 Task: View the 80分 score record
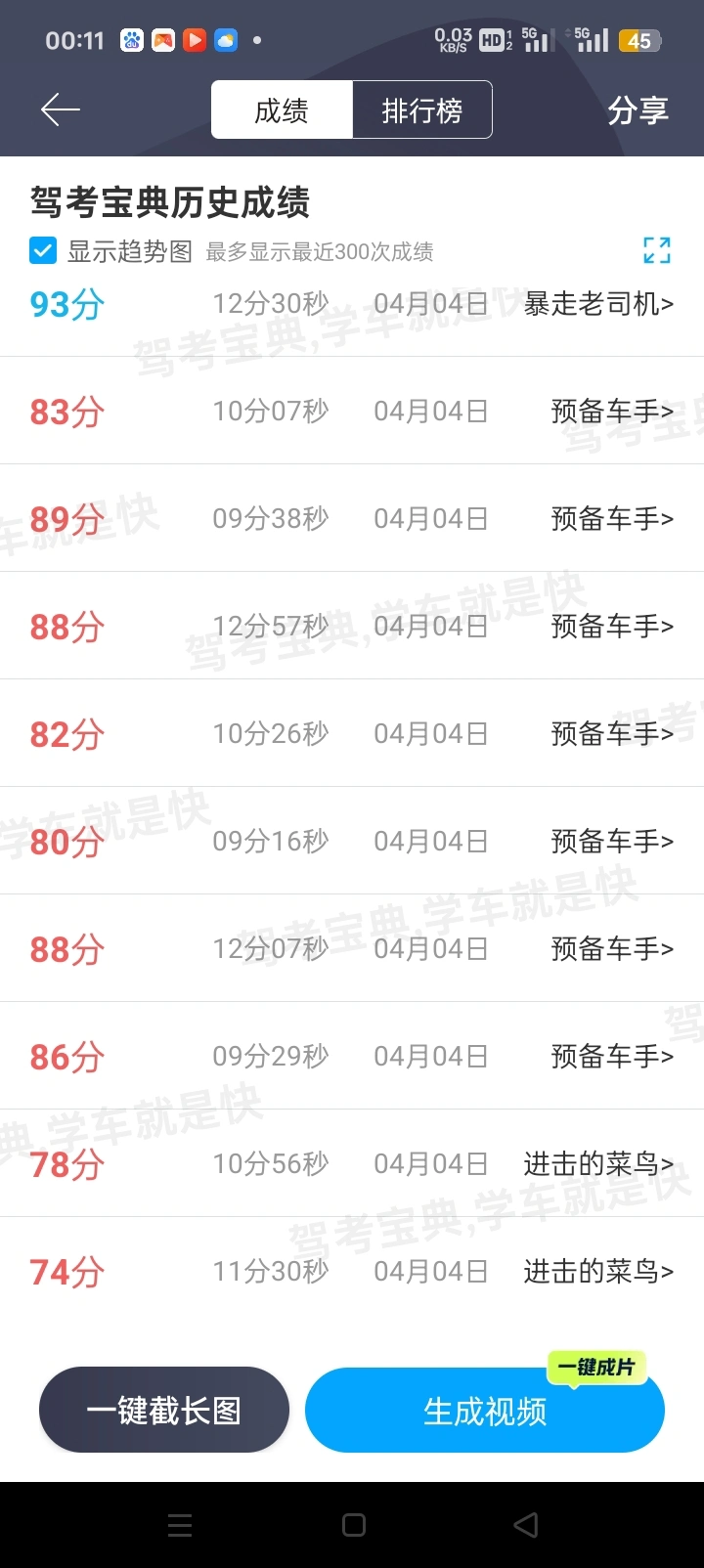[352, 841]
